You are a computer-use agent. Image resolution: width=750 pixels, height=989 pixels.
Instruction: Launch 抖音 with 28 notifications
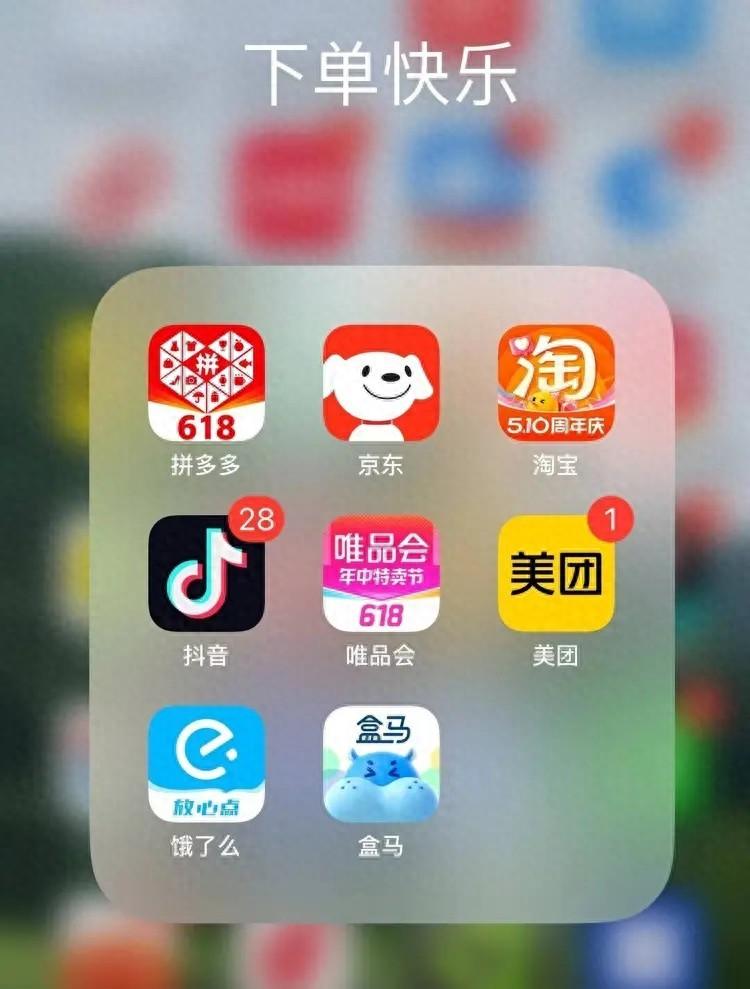[206, 573]
